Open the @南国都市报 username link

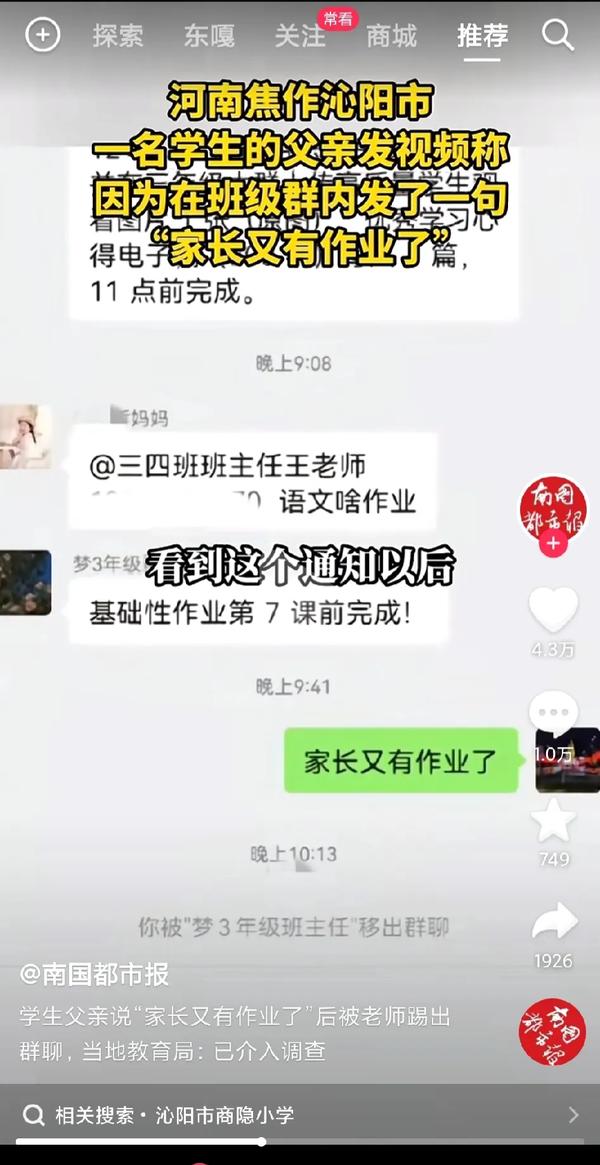click(95, 975)
